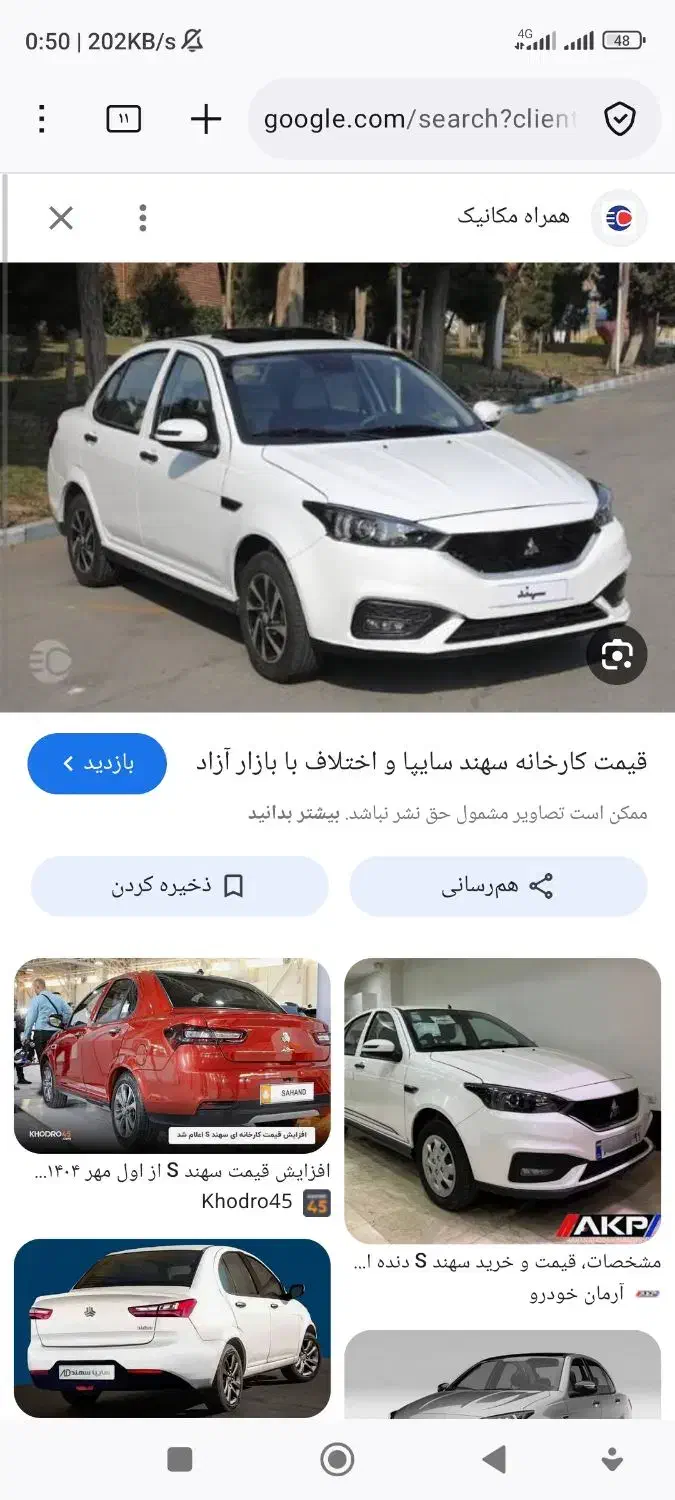Open the white Sahand rear-view image result
Image resolution: width=675 pixels, height=1500 pixels.
point(172,1327)
